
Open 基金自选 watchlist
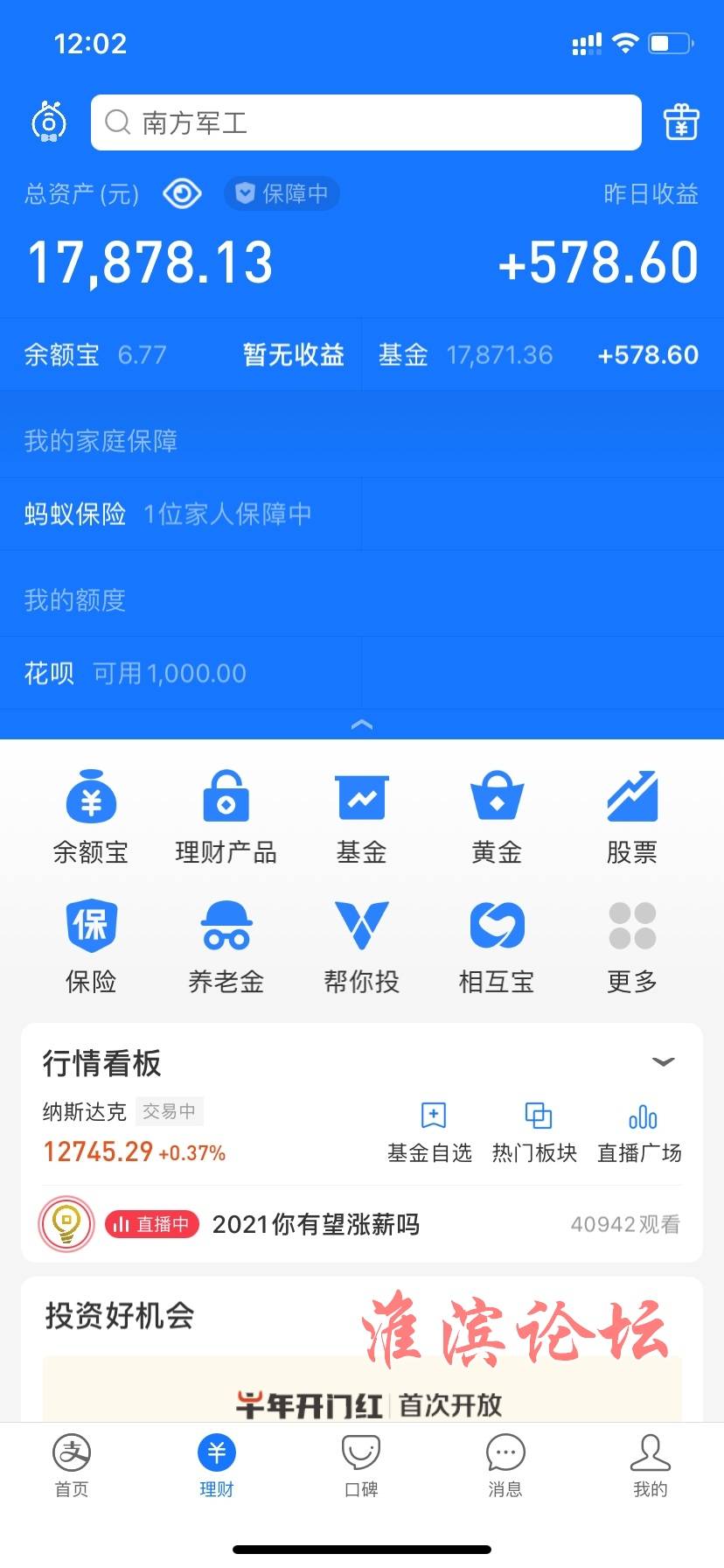(430, 1132)
